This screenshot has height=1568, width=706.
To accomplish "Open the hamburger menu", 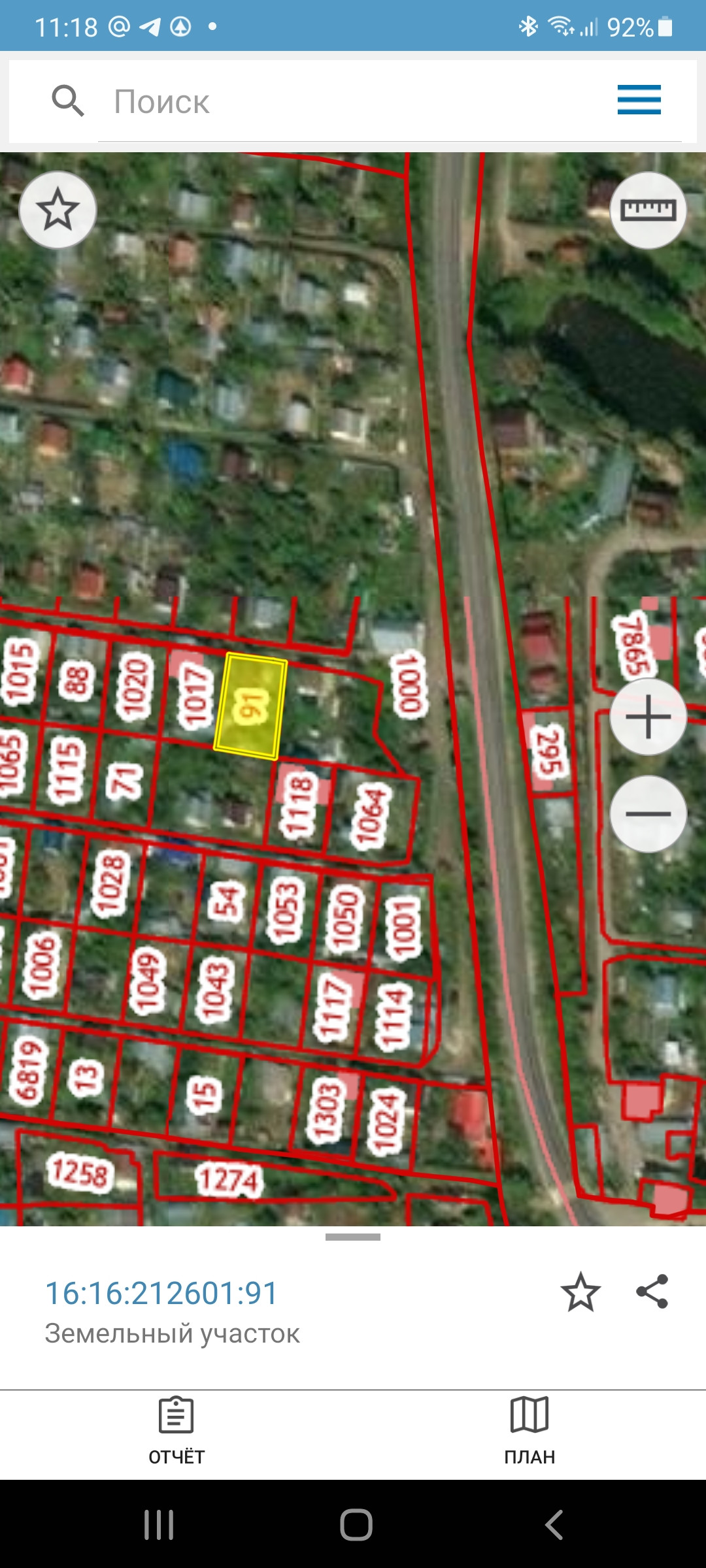I will click(x=639, y=100).
